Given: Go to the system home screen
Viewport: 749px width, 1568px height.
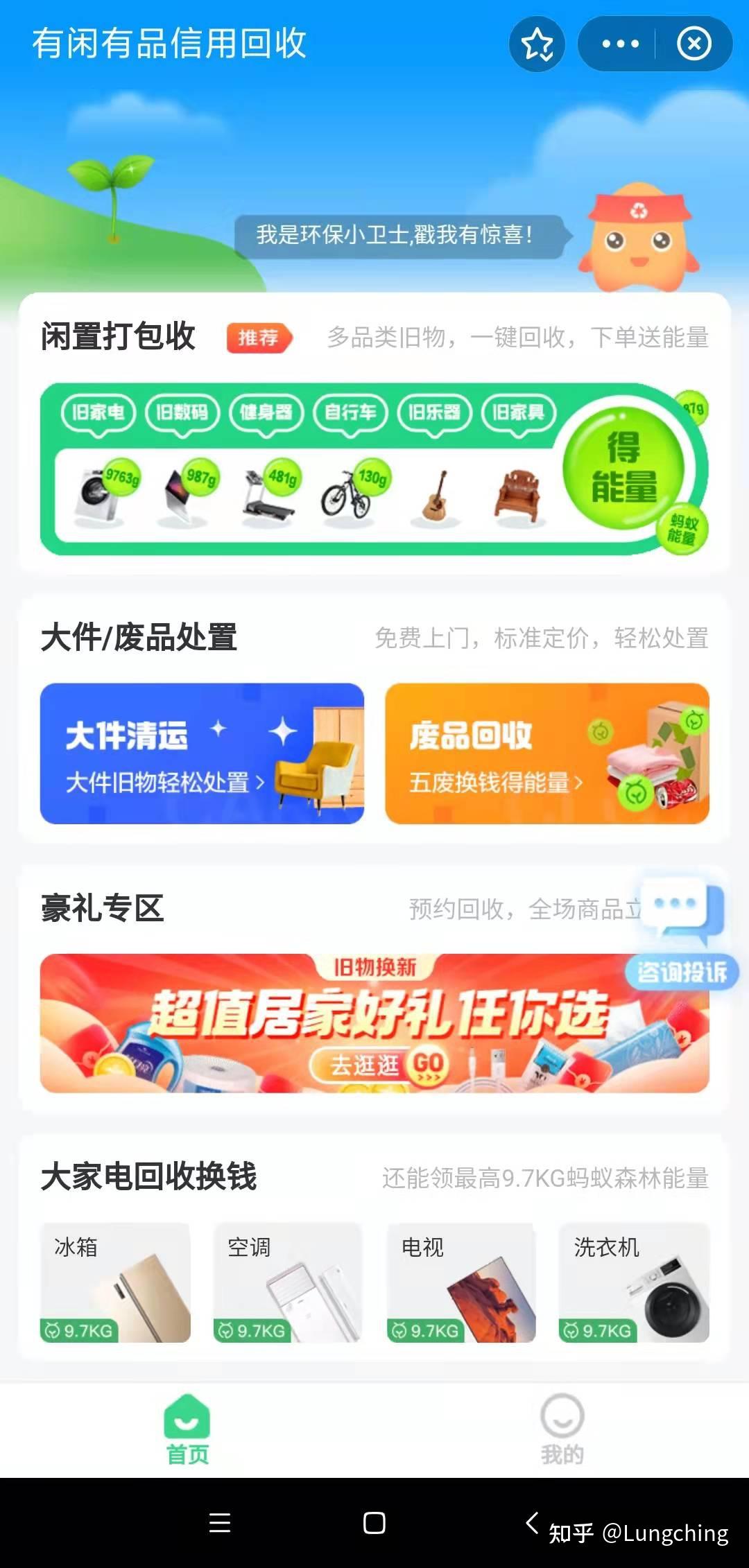Looking at the screenshot, I should tap(374, 1523).
